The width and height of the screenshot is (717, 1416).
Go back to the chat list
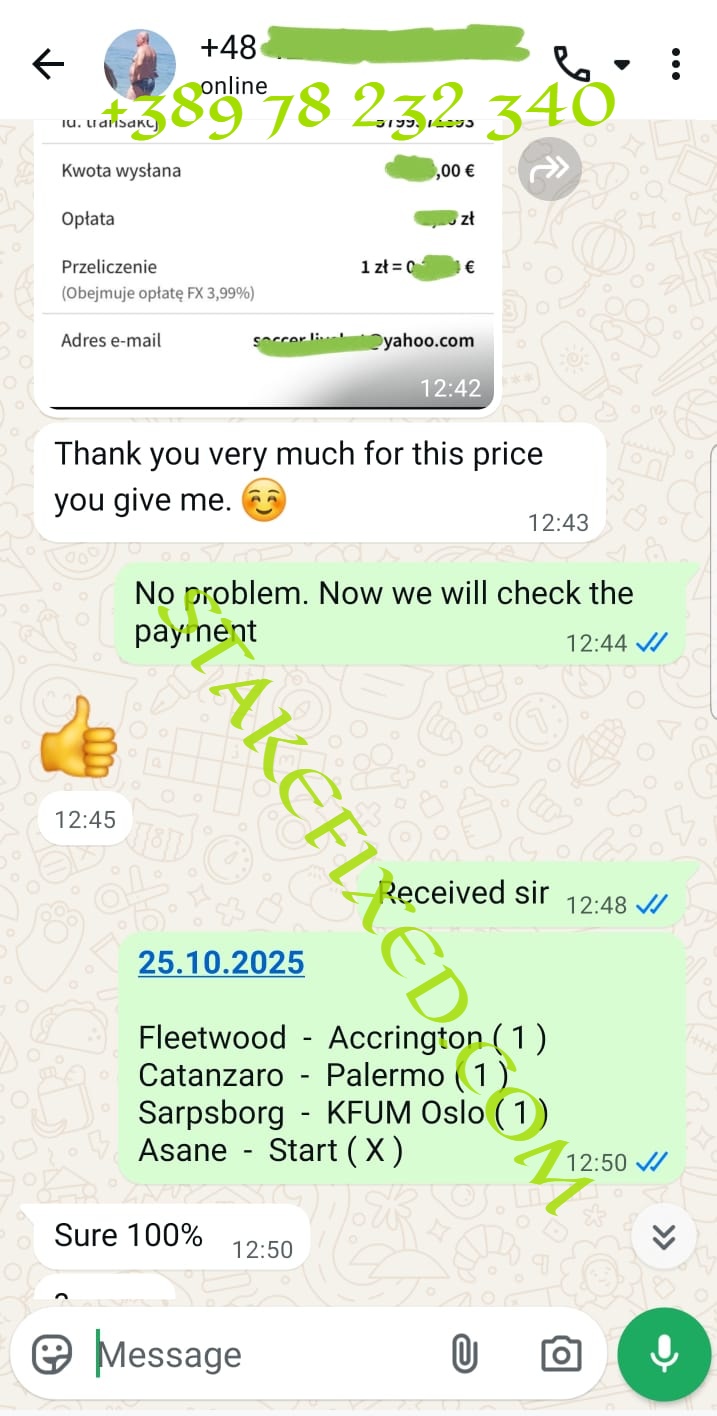[48, 65]
